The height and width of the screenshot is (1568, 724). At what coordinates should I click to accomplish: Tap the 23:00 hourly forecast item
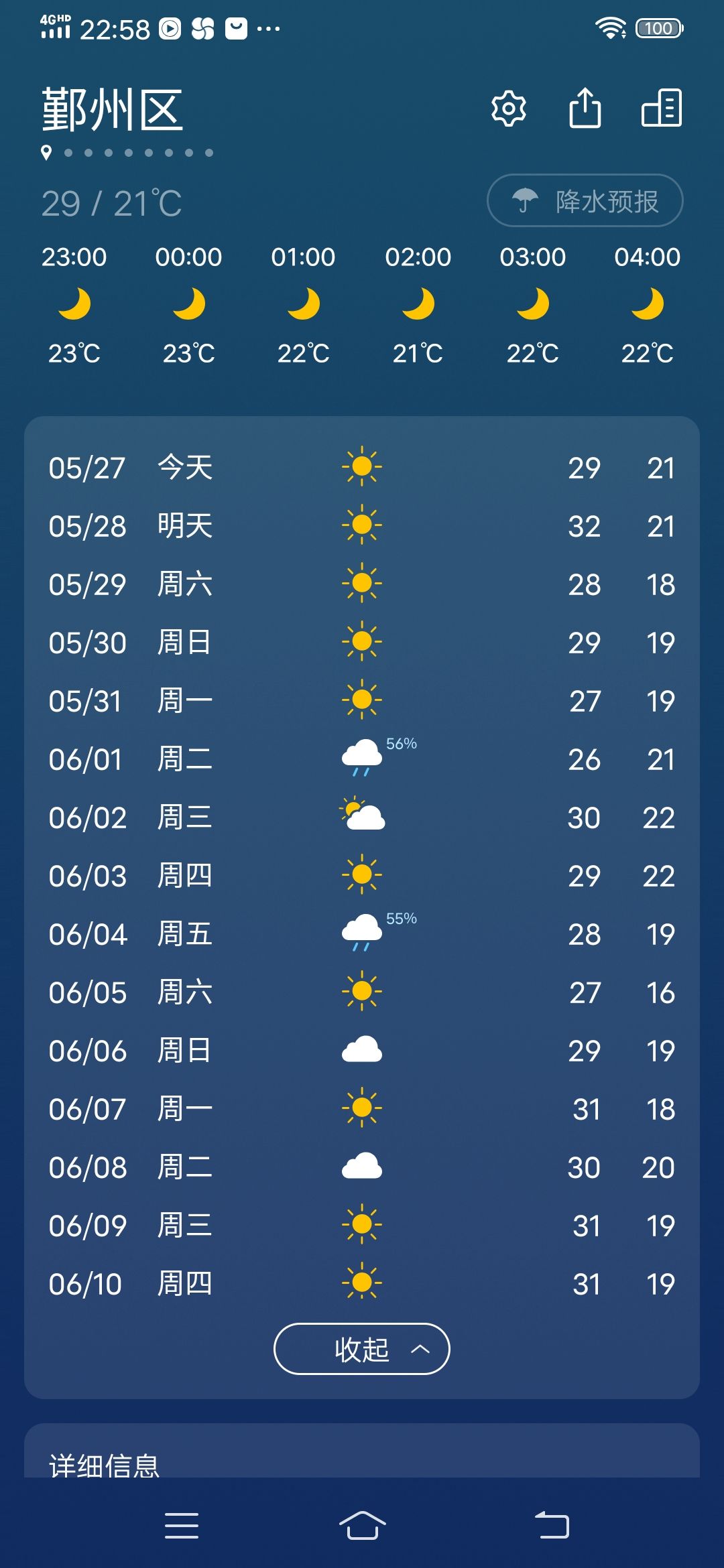click(x=74, y=305)
